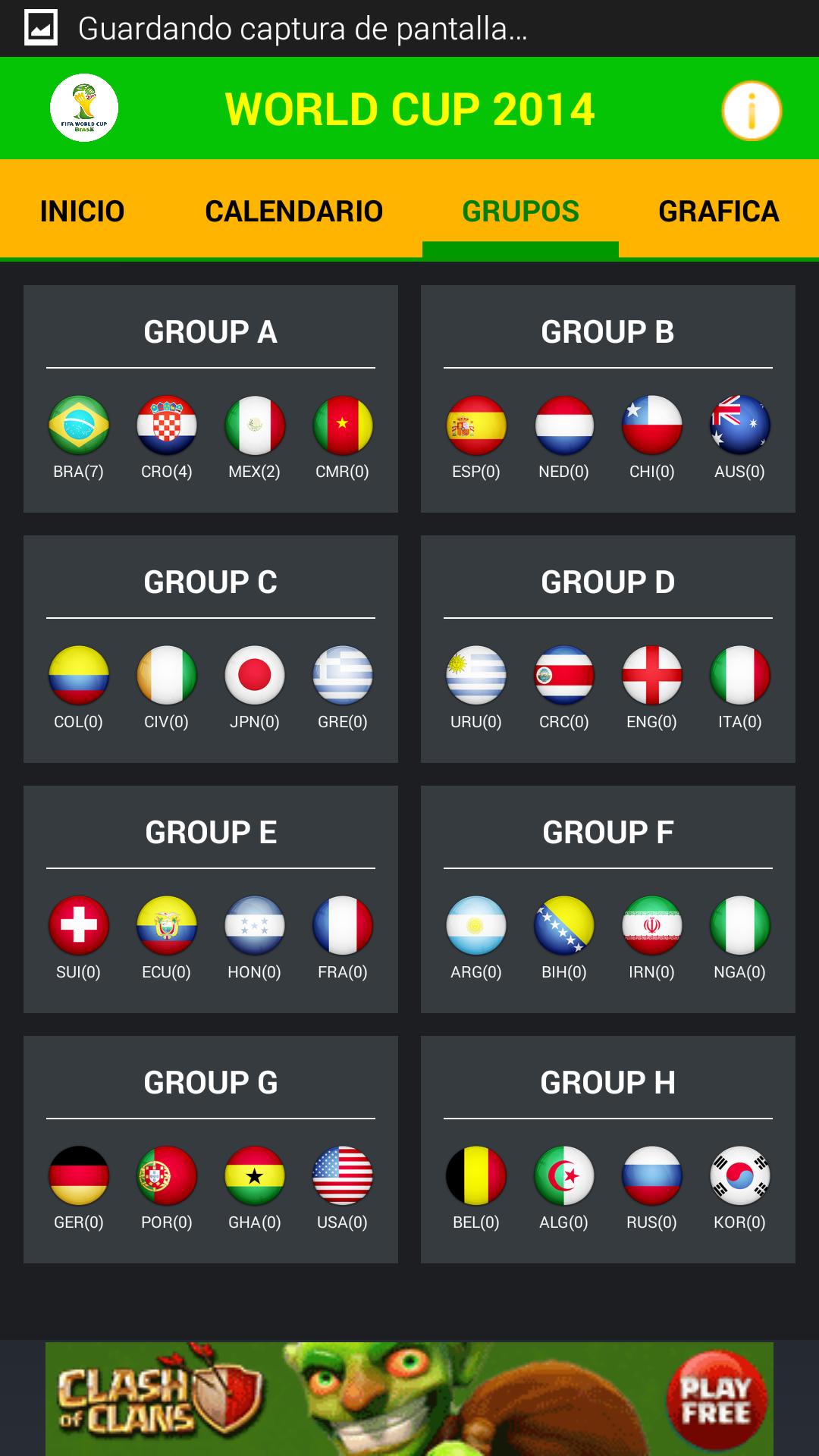
Task: Switch to the INICIO tab
Action: tap(82, 211)
